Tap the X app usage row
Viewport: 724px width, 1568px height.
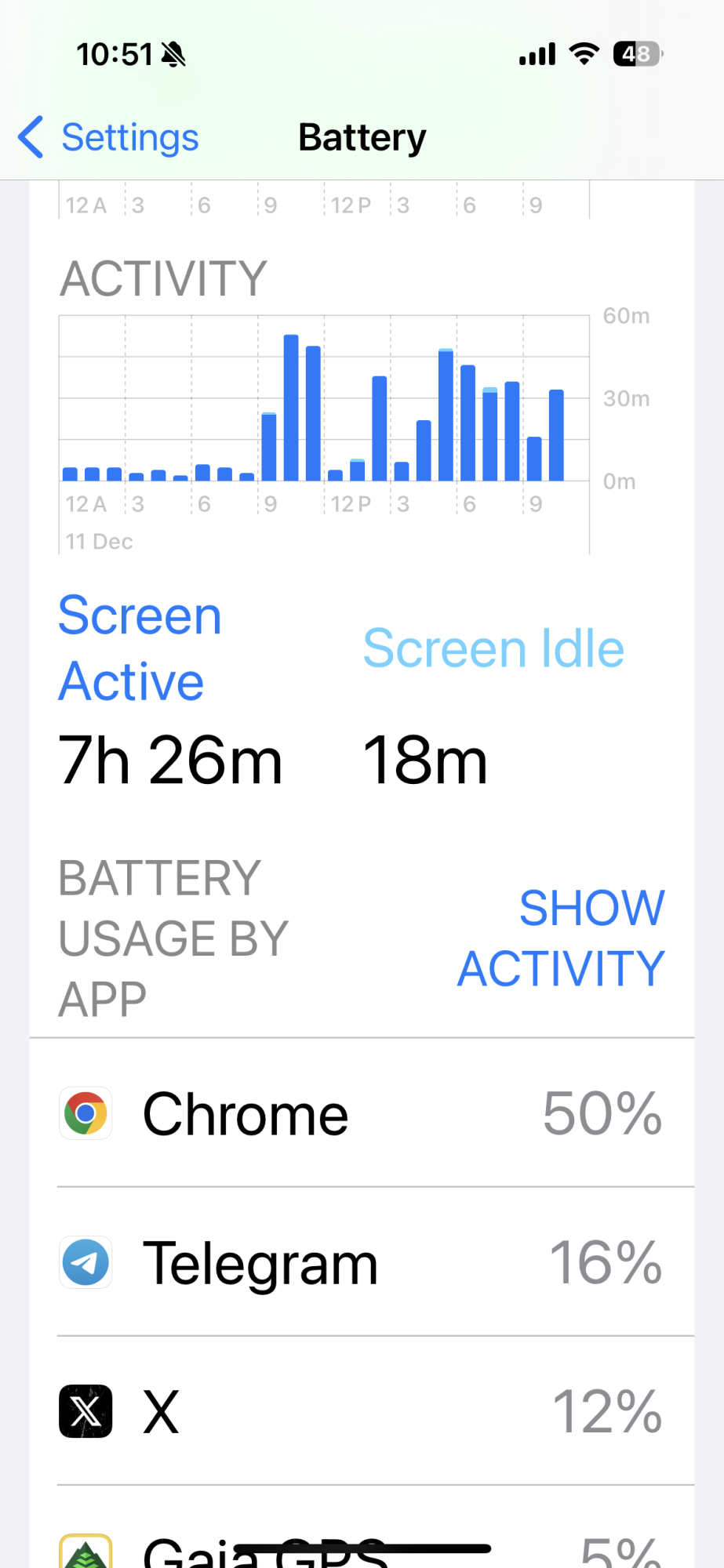(362, 1411)
